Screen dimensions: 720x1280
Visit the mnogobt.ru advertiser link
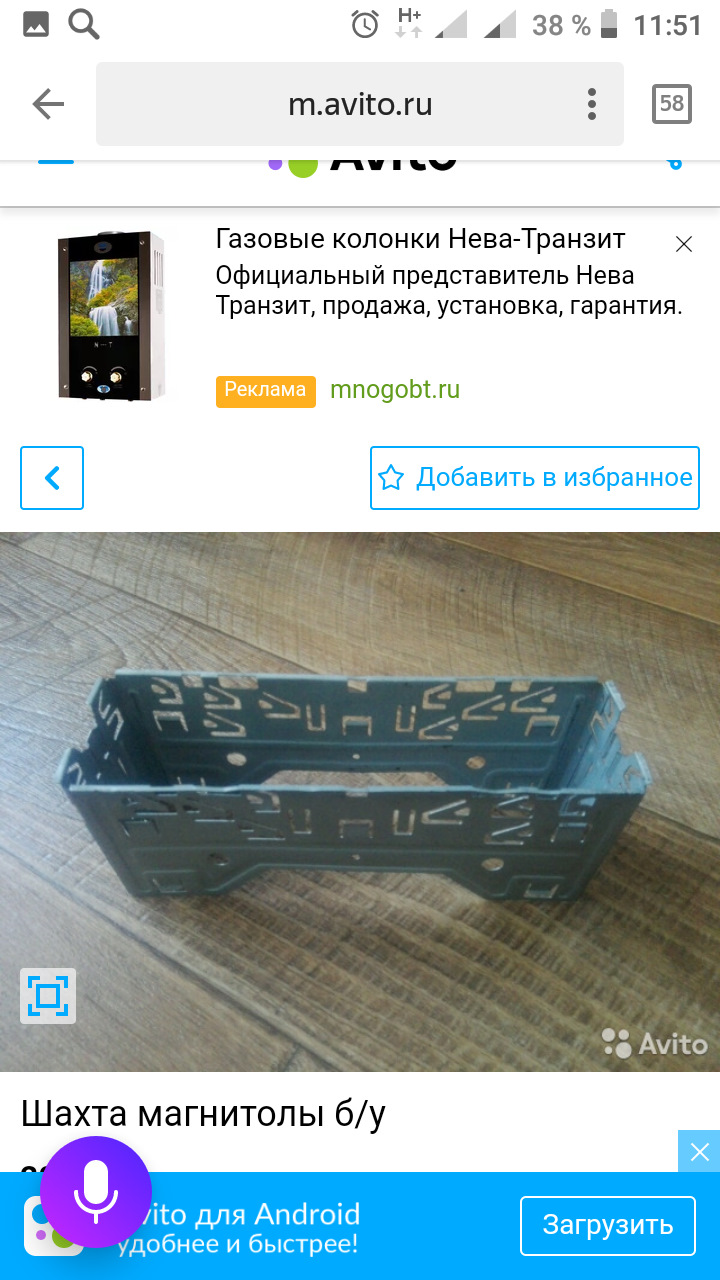click(395, 390)
